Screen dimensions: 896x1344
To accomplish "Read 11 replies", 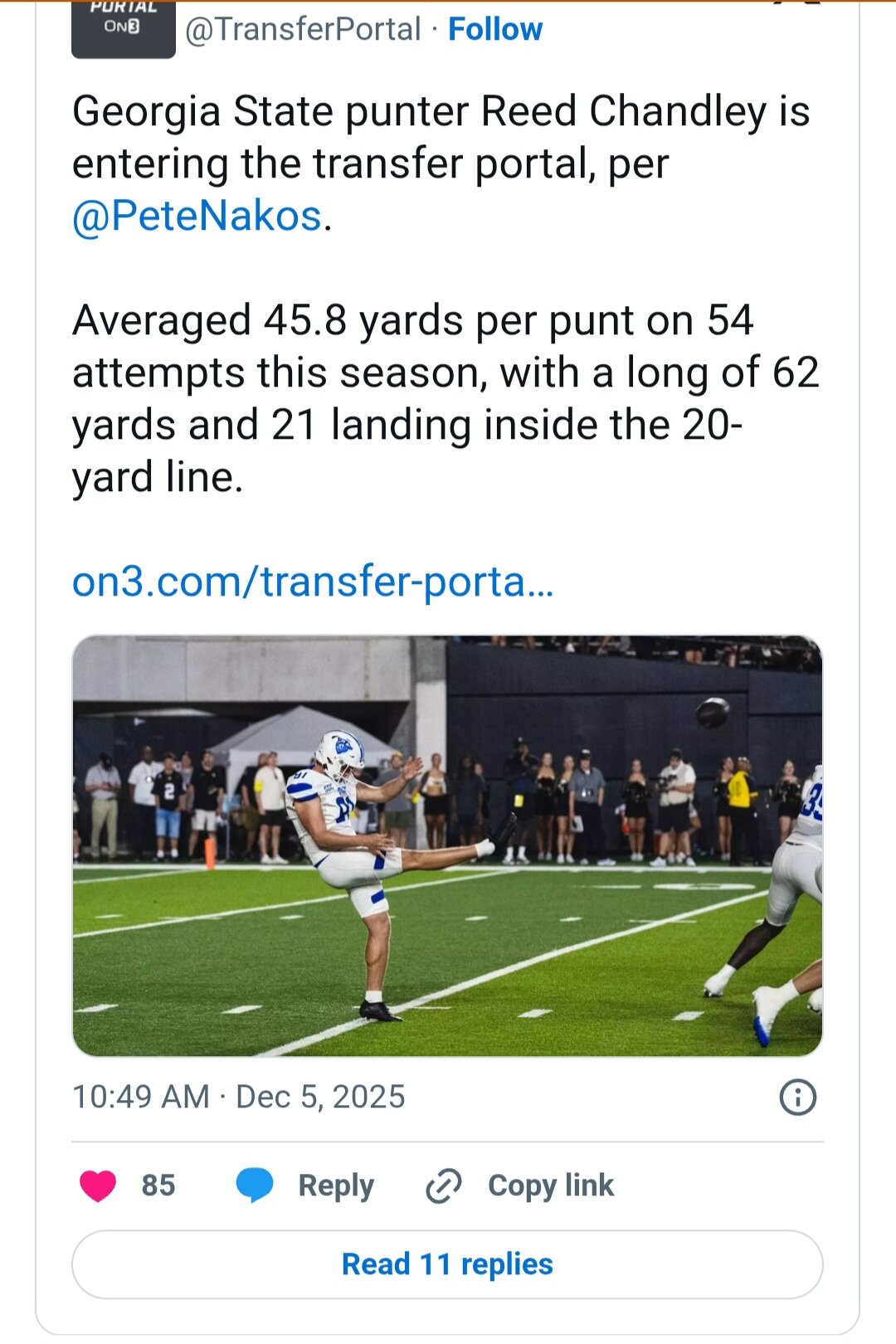I will pyautogui.click(x=447, y=1264).
